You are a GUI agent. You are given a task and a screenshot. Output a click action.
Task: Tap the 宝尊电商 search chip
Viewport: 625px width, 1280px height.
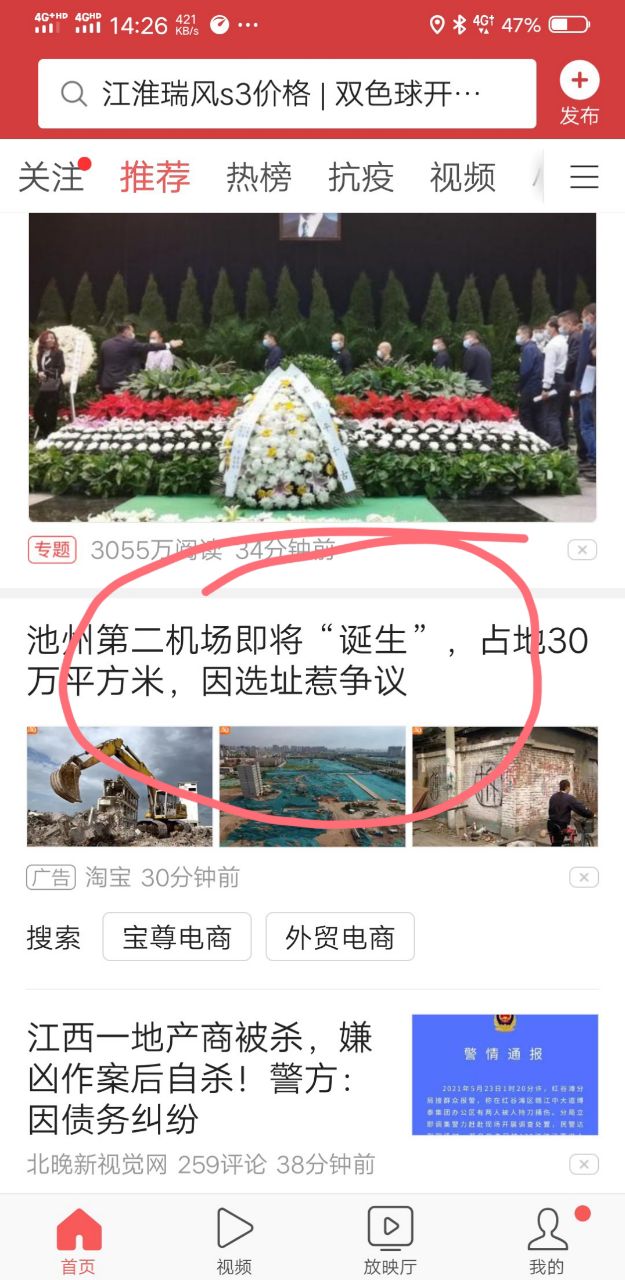click(x=177, y=937)
